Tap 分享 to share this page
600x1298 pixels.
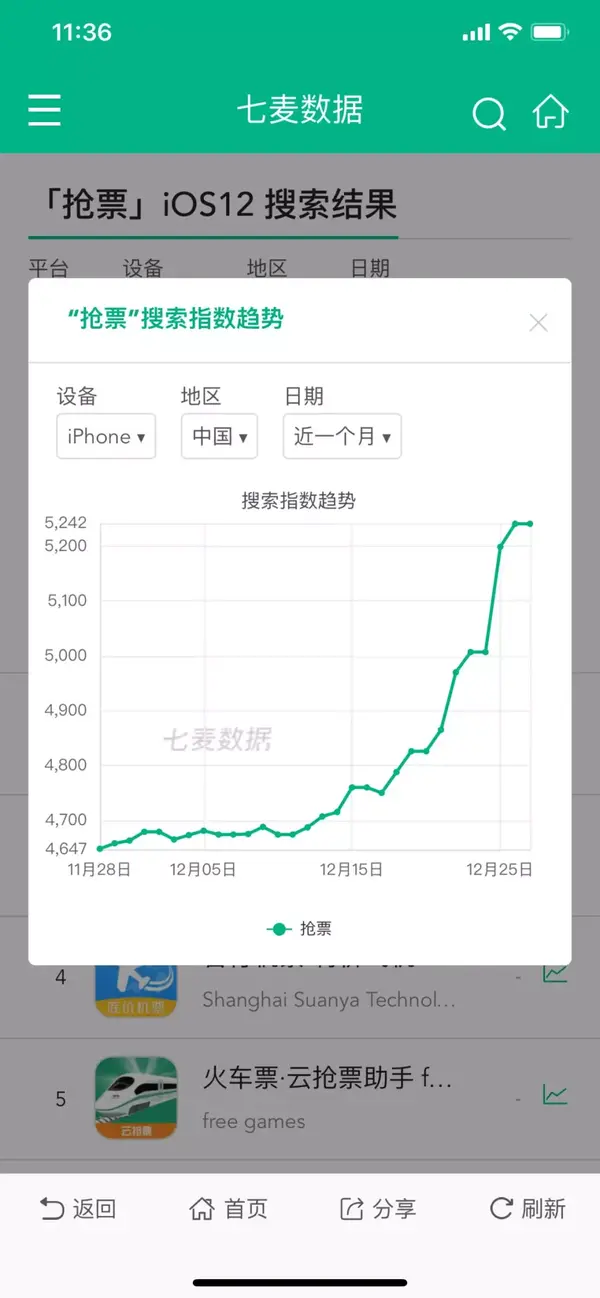(x=378, y=1208)
